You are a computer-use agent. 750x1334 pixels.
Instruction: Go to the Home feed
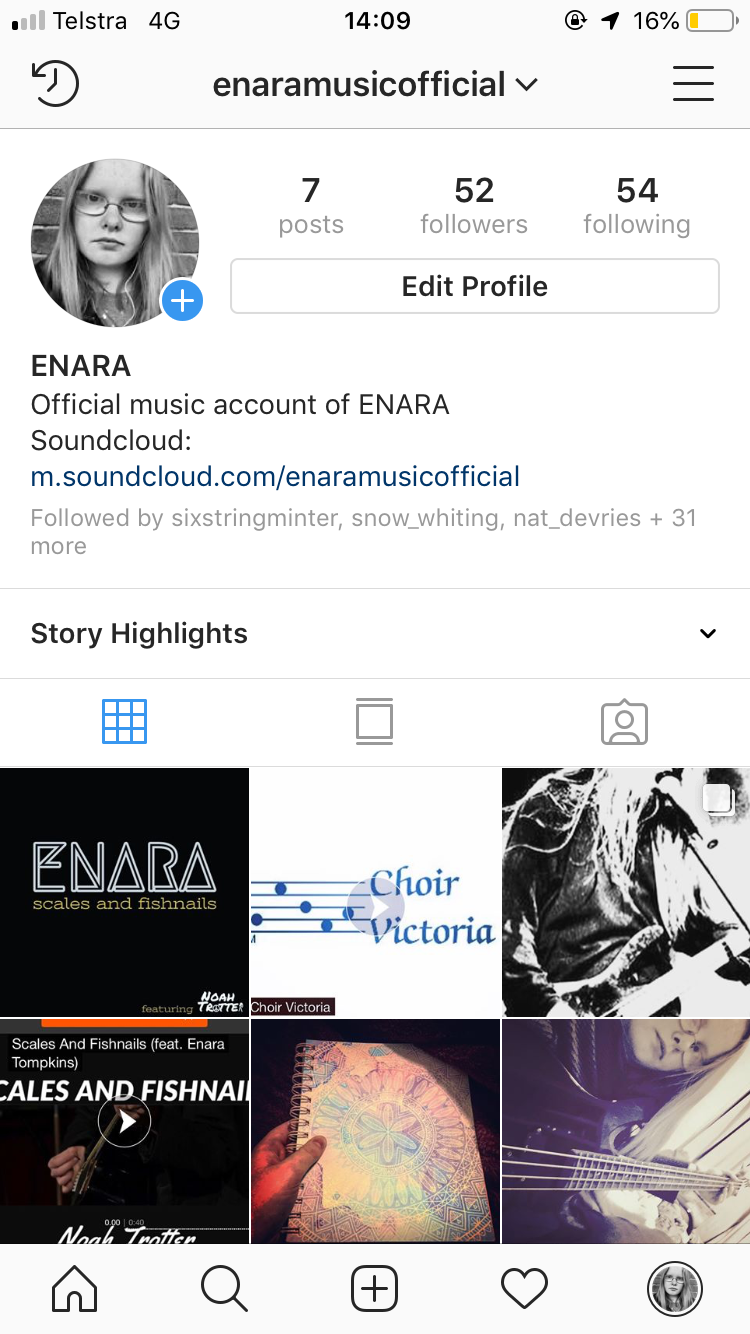point(75,1288)
